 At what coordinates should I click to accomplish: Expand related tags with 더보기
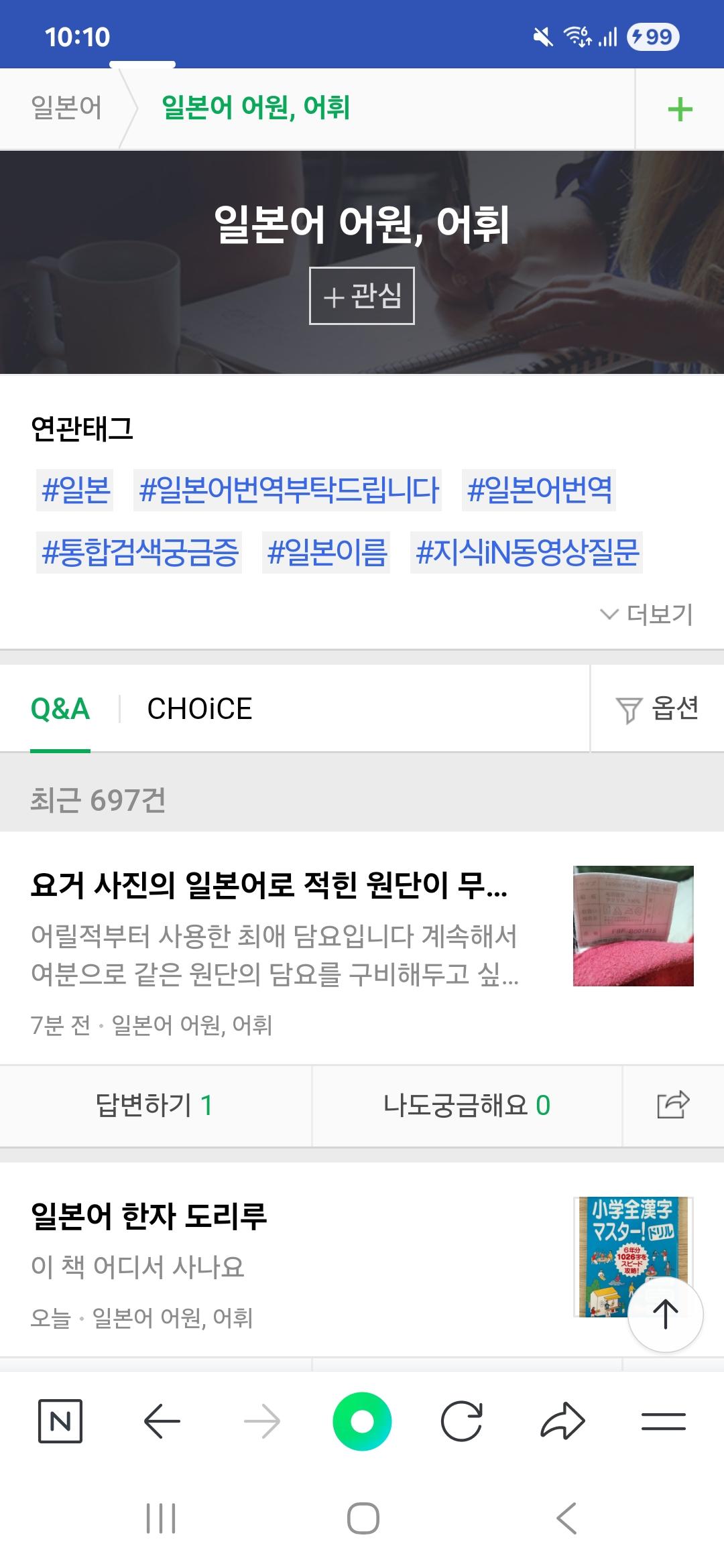[647, 614]
